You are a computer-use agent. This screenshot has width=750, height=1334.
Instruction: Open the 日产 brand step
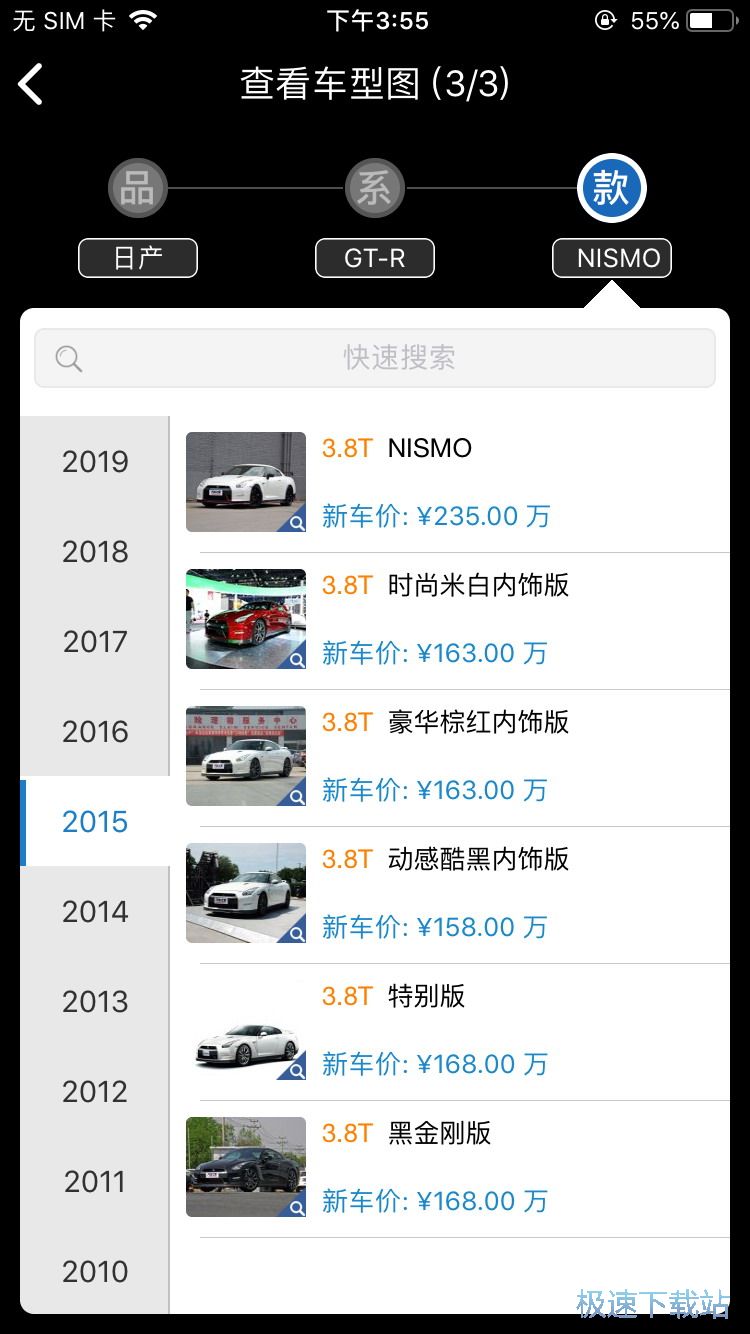[138, 257]
